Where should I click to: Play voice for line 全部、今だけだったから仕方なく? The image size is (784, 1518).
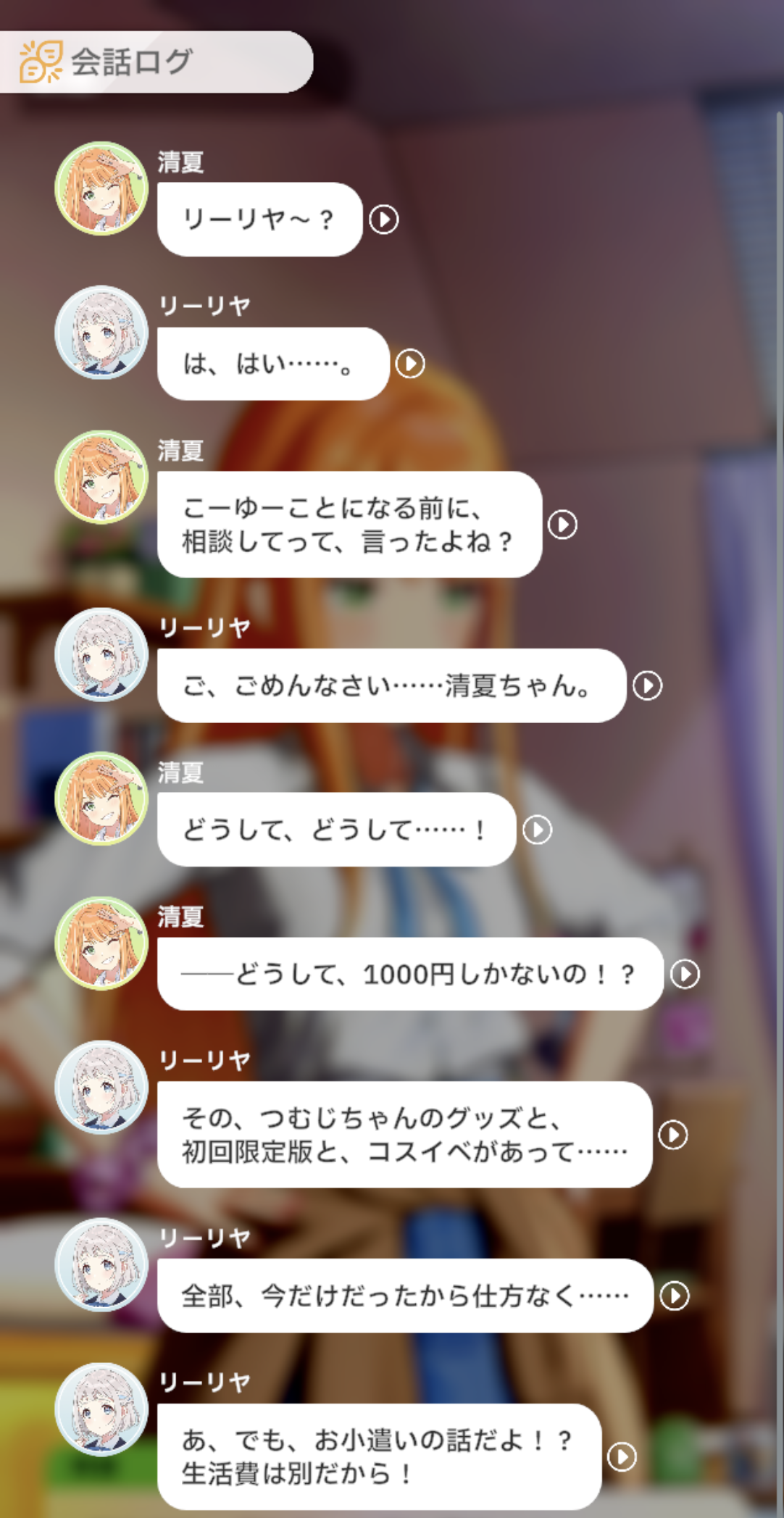tap(675, 1296)
